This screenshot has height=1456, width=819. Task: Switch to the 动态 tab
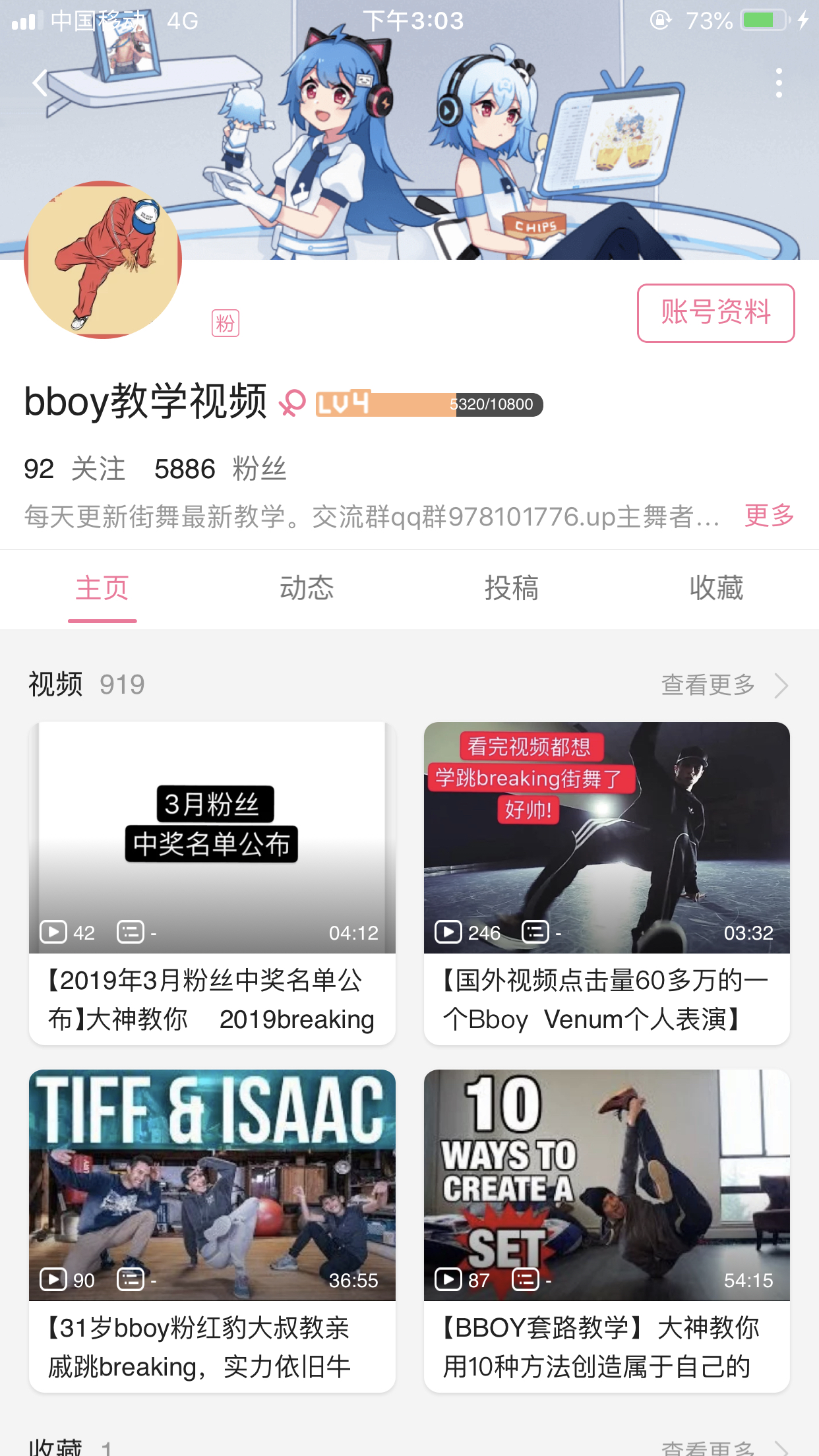tap(307, 588)
